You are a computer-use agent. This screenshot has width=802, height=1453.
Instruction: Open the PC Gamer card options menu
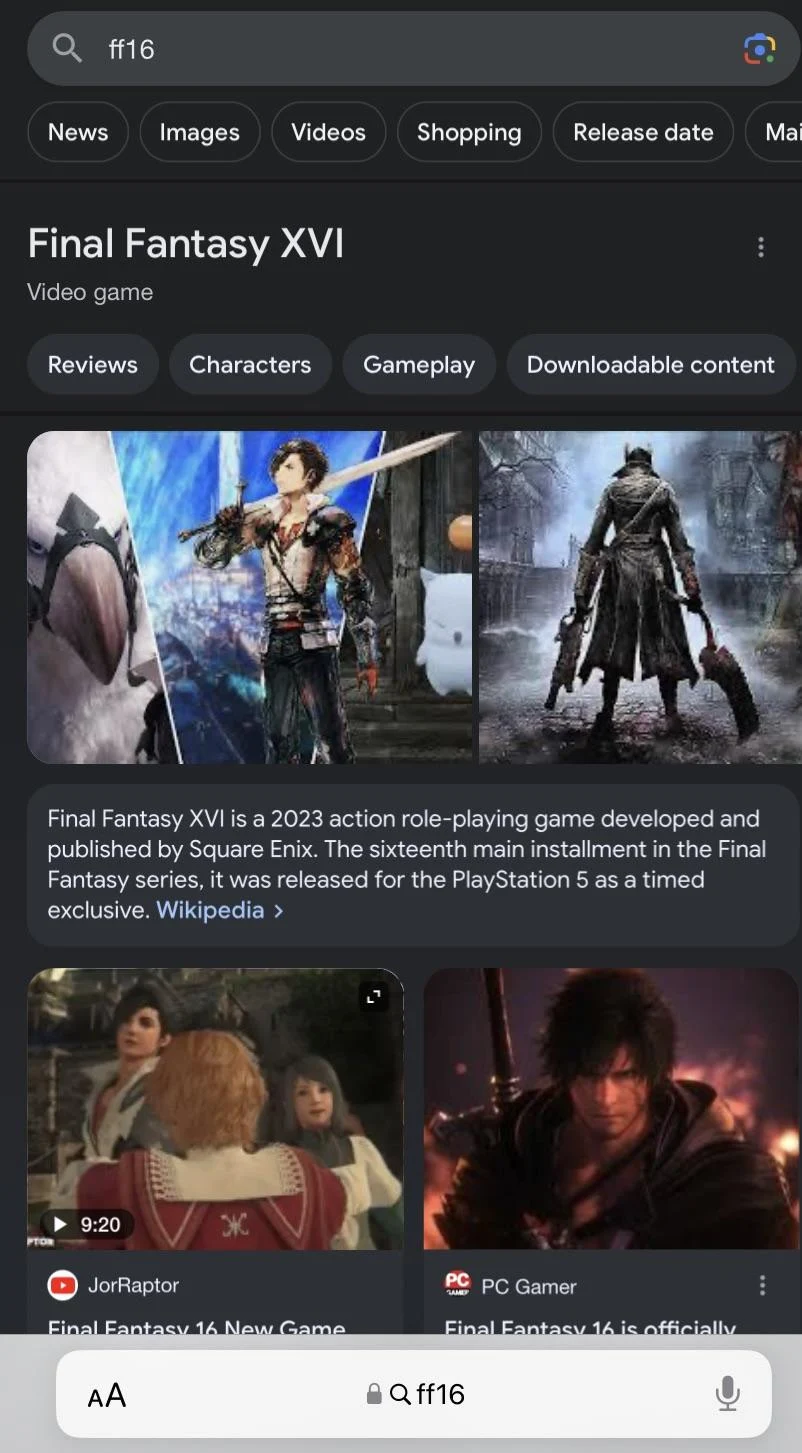[x=762, y=1285]
